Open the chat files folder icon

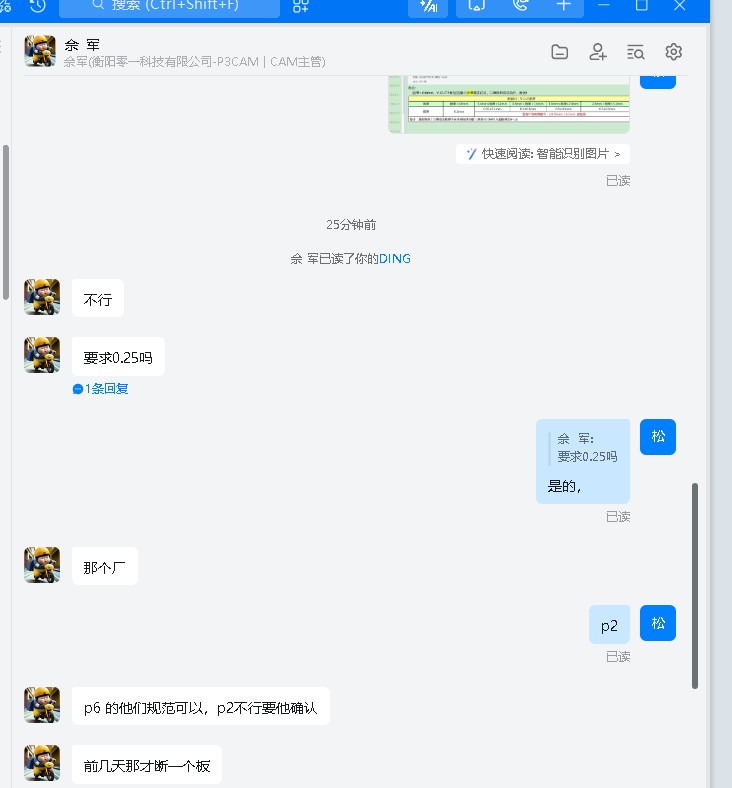560,52
